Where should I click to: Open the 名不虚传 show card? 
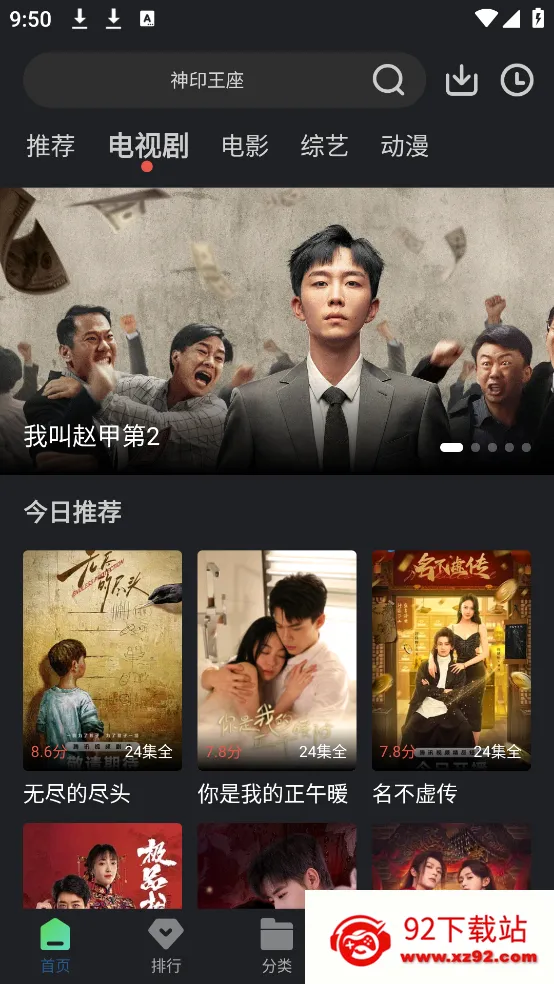point(451,678)
